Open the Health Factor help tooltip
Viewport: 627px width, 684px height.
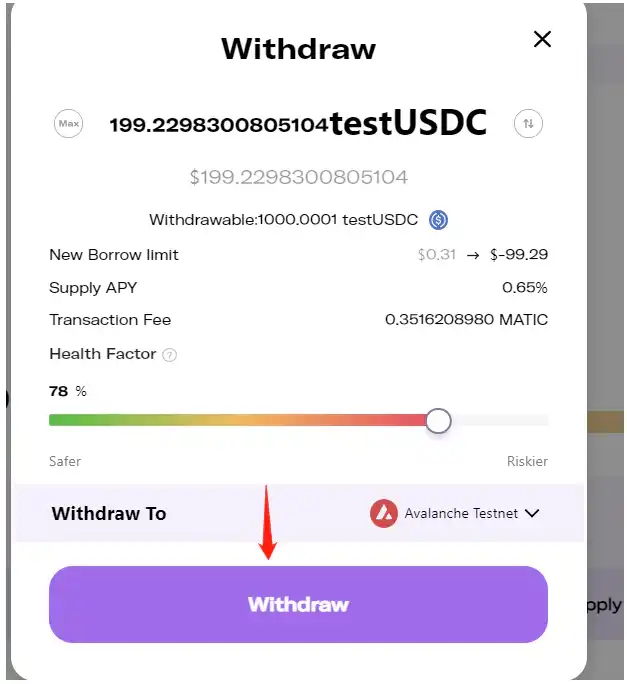tap(169, 355)
